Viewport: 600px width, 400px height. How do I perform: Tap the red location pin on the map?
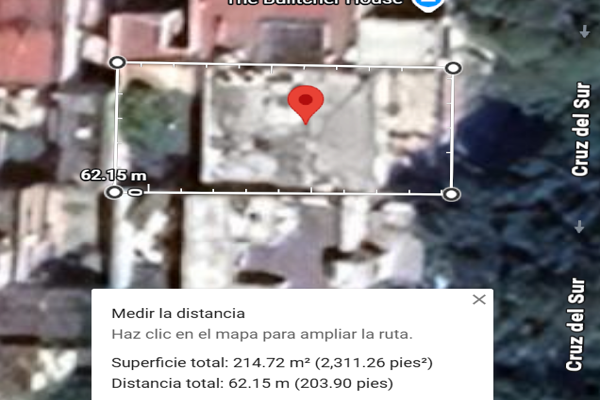tap(306, 102)
